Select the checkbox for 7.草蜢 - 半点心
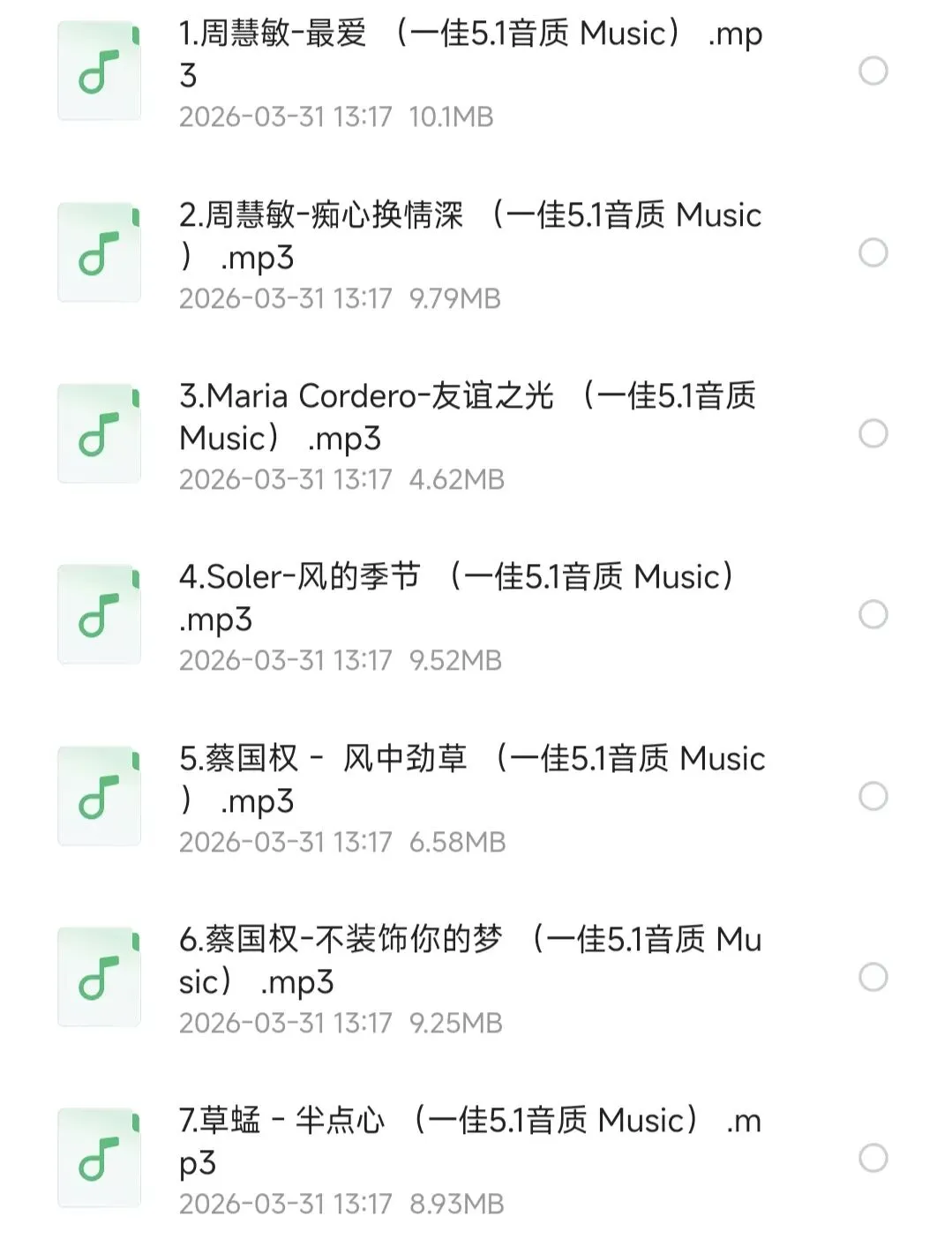Image resolution: width=952 pixels, height=1239 pixels. coord(873,1159)
